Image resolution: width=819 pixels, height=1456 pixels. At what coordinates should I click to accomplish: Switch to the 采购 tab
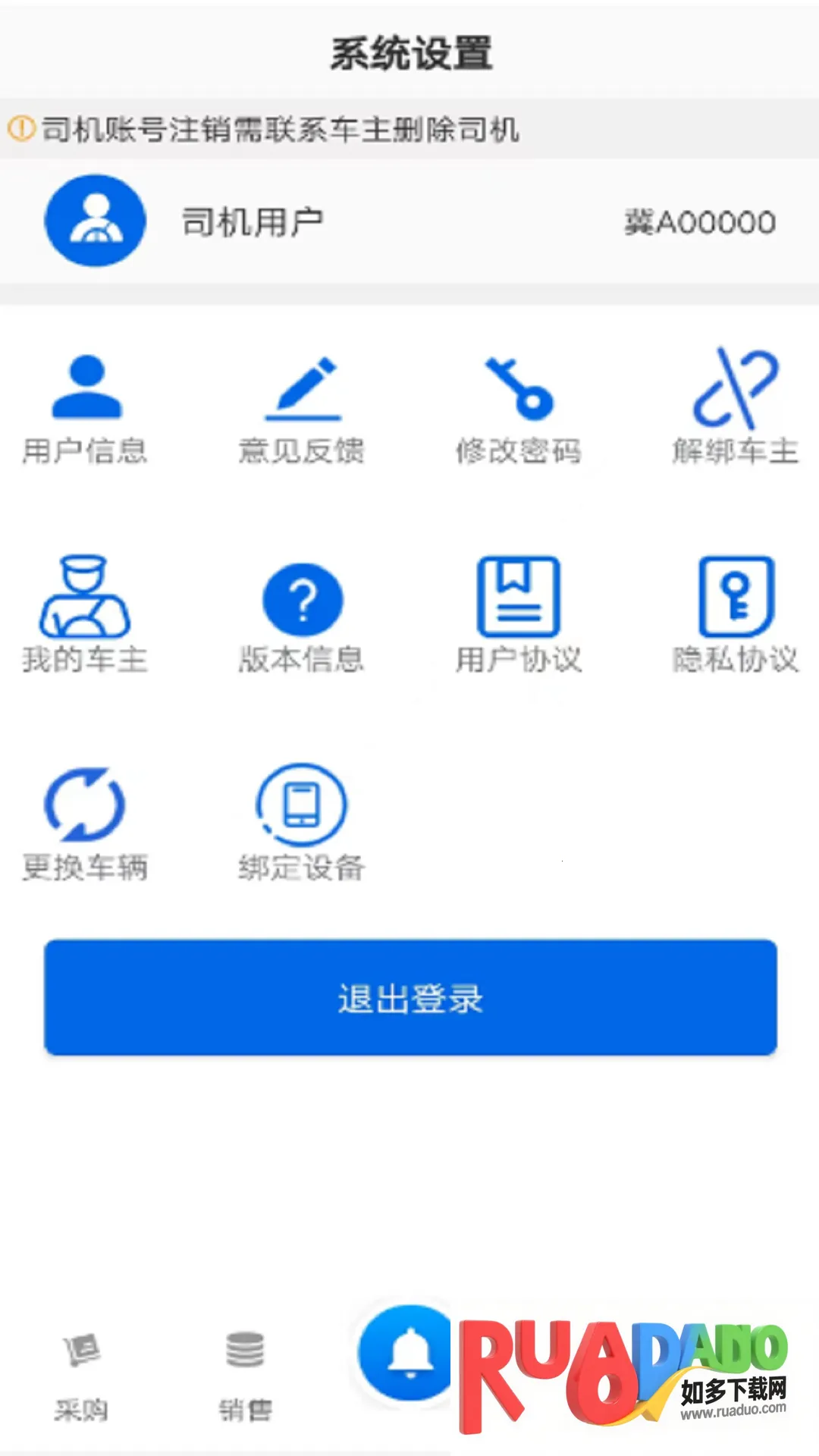pyautogui.click(x=81, y=1376)
